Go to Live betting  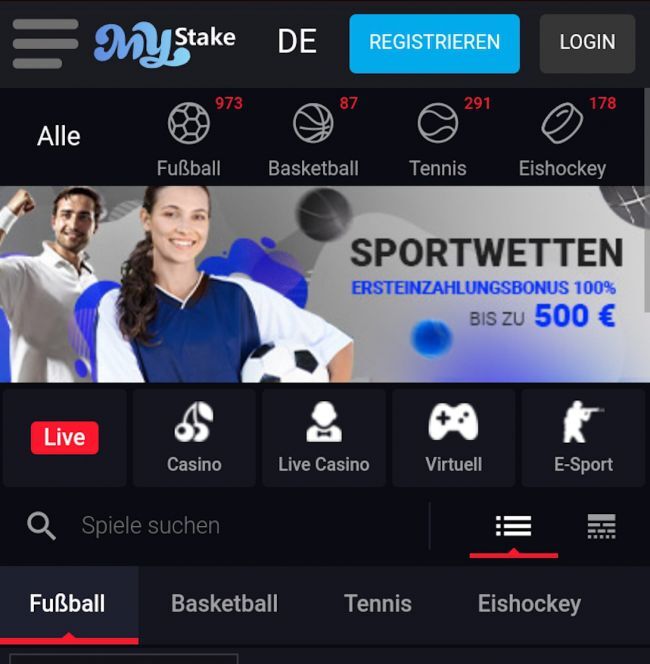click(x=65, y=438)
